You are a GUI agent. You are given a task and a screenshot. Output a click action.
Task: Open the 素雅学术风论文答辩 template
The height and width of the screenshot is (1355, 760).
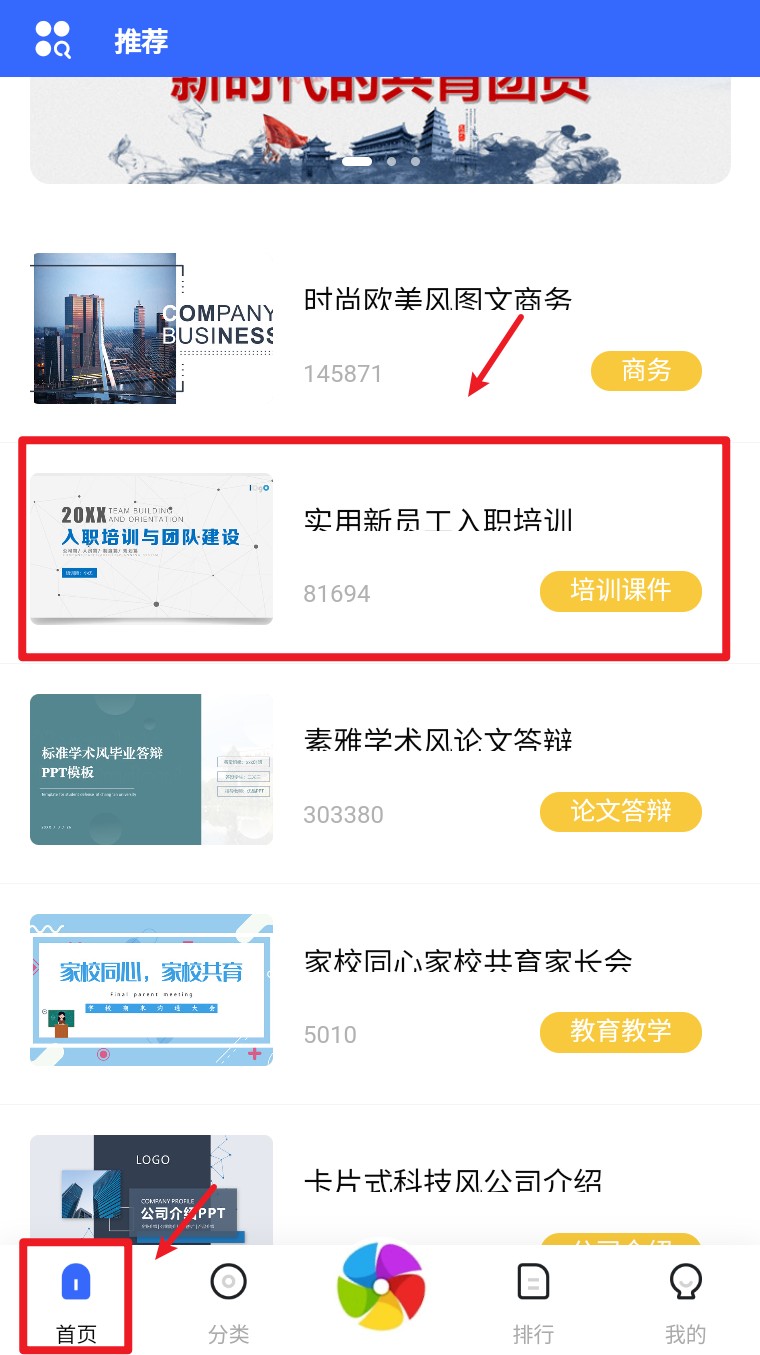(437, 740)
